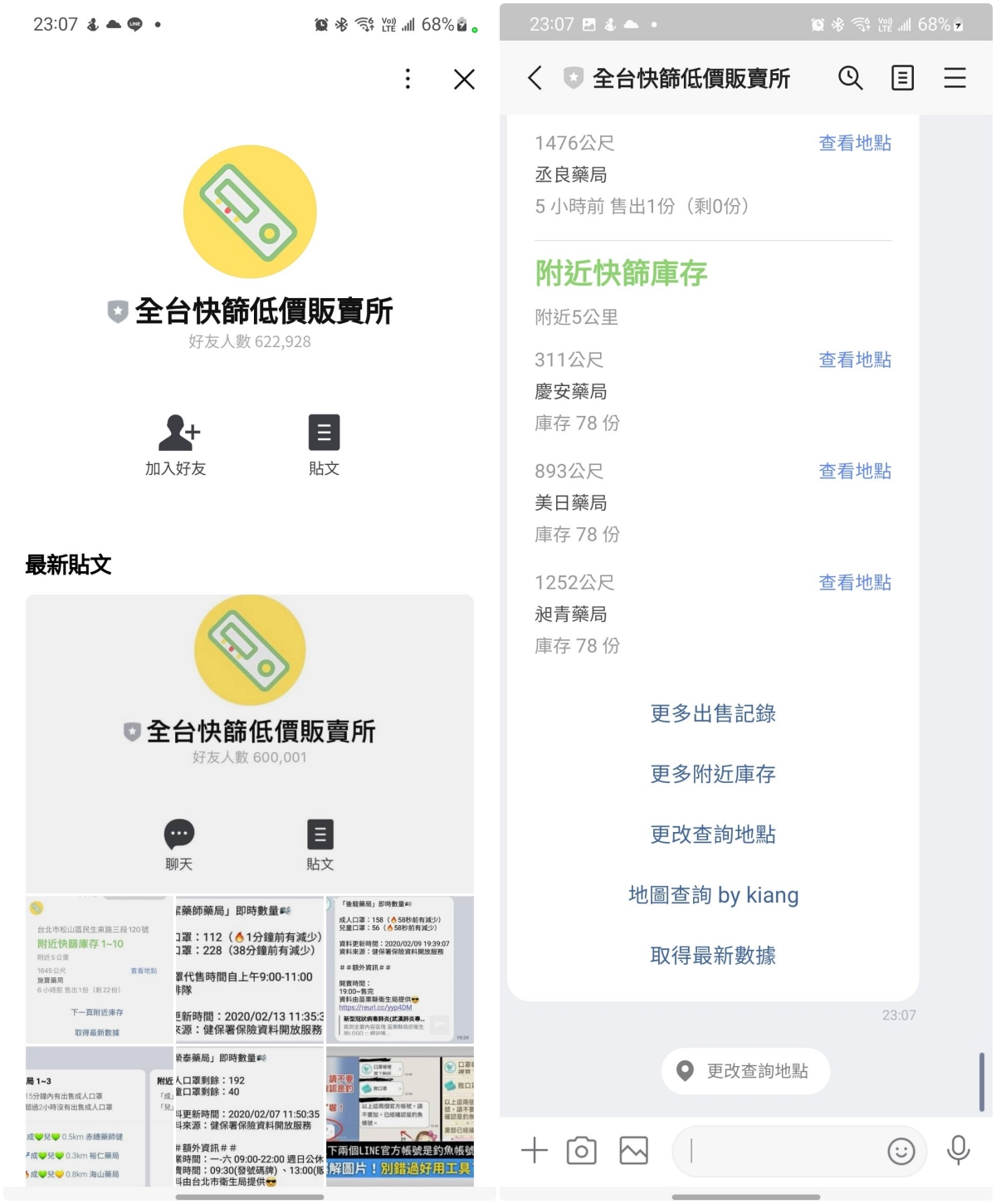
Task: View location of 美日藥局
Action: point(854,471)
